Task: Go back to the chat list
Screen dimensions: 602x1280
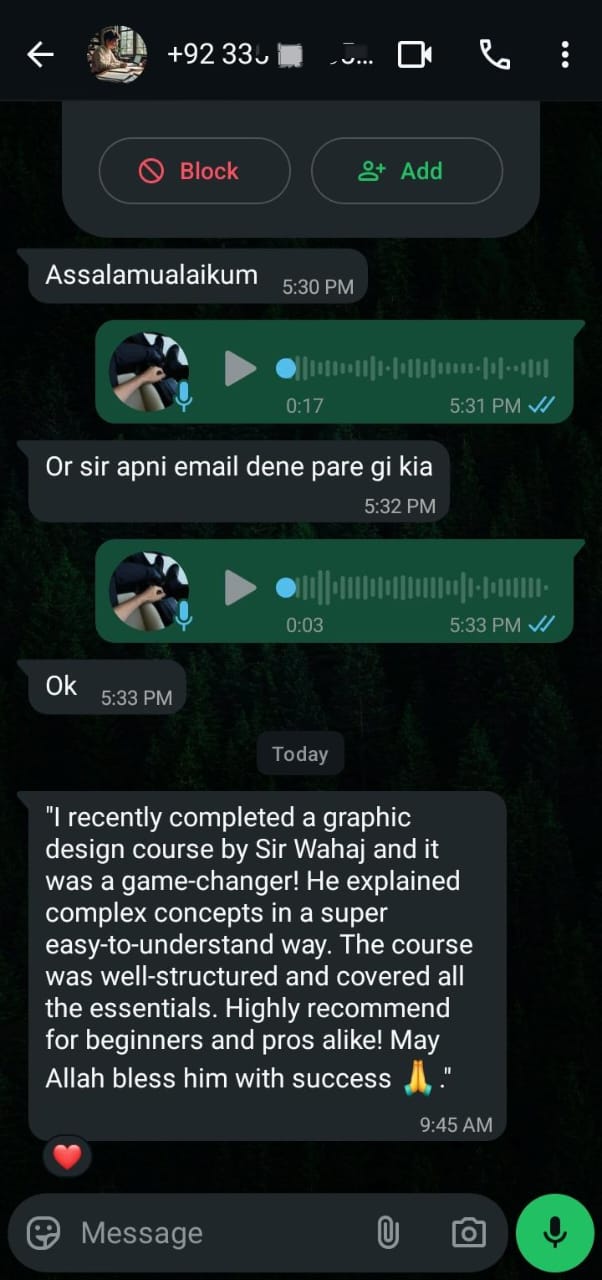Action: pyautogui.click(x=40, y=54)
